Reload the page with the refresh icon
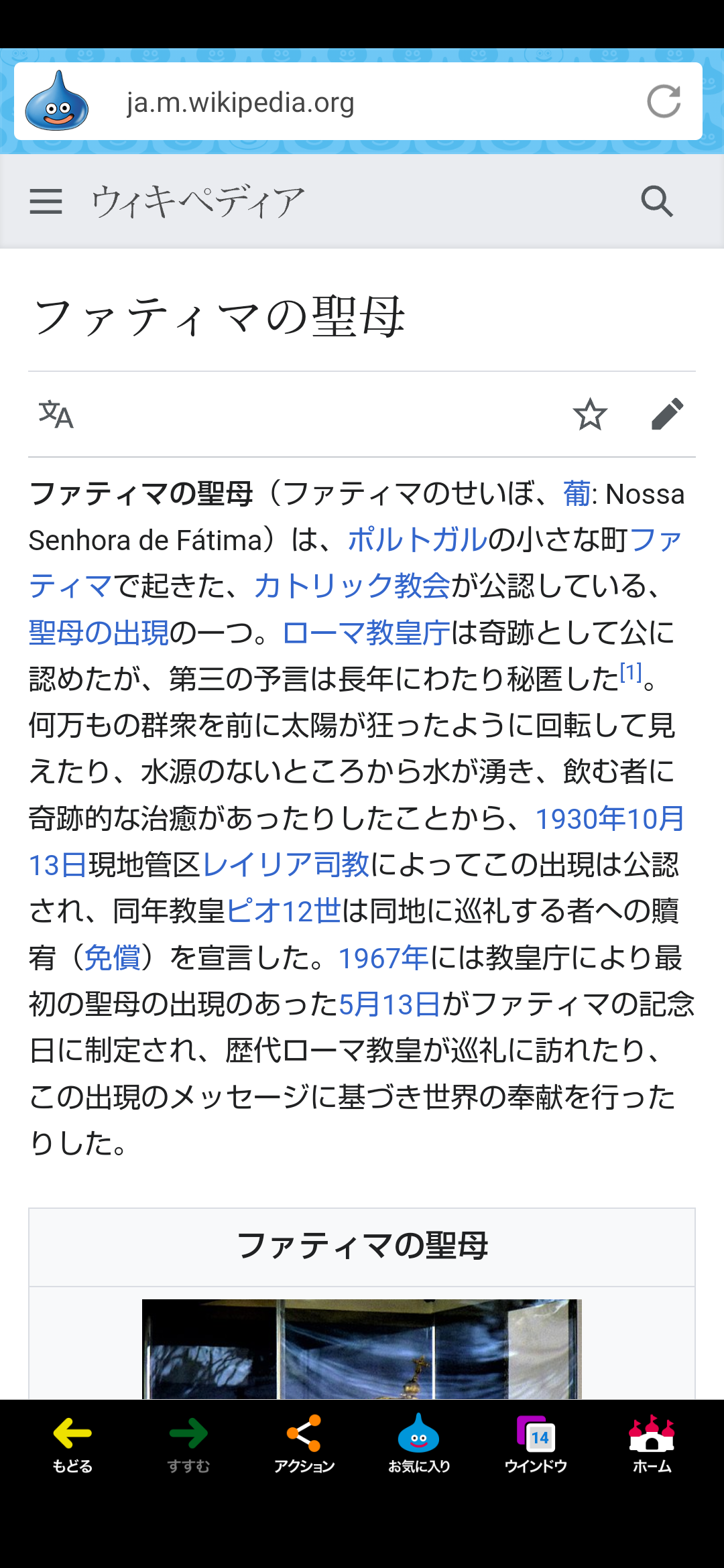 664,101
